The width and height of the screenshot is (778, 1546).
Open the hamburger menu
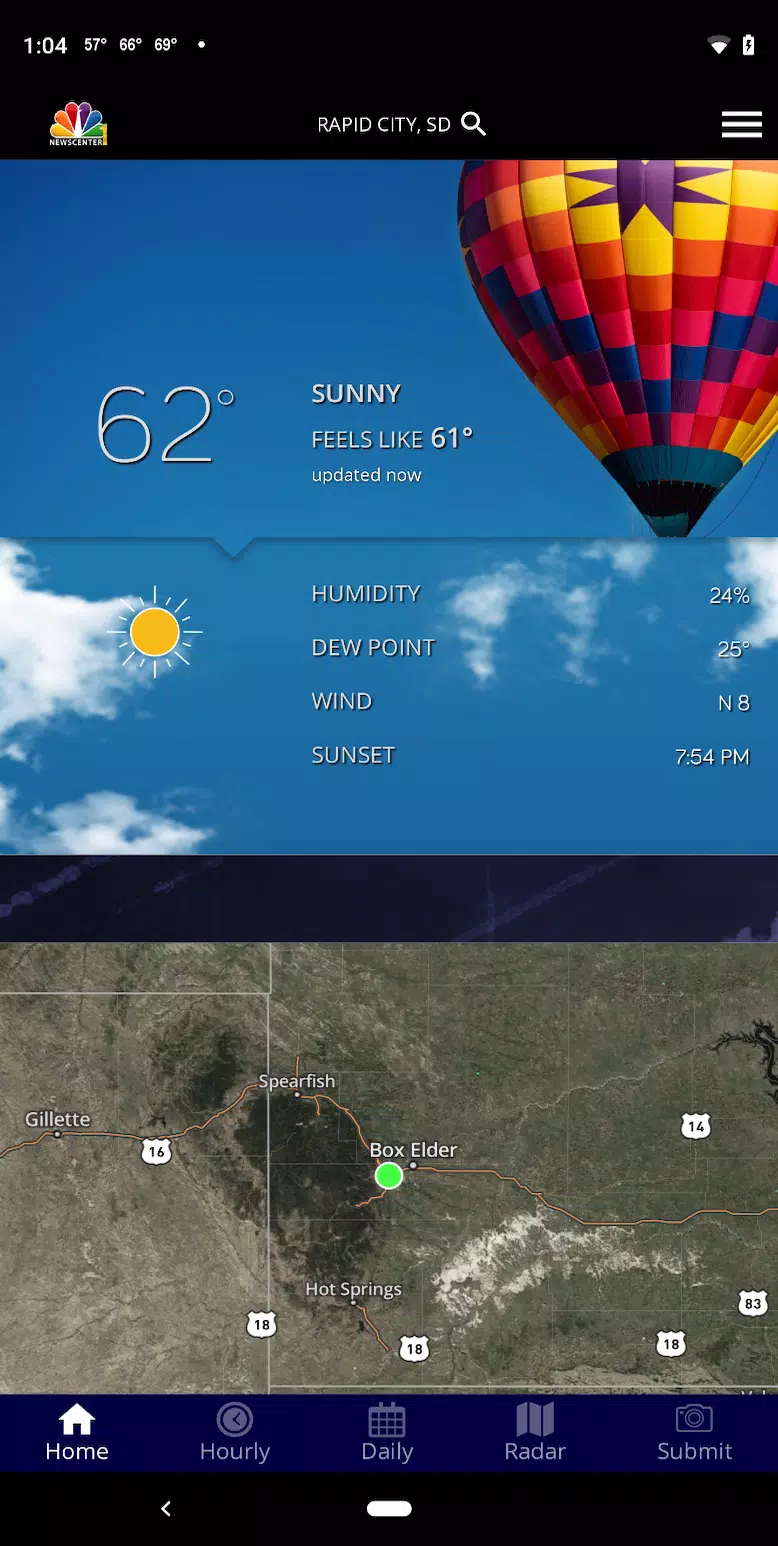point(741,124)
